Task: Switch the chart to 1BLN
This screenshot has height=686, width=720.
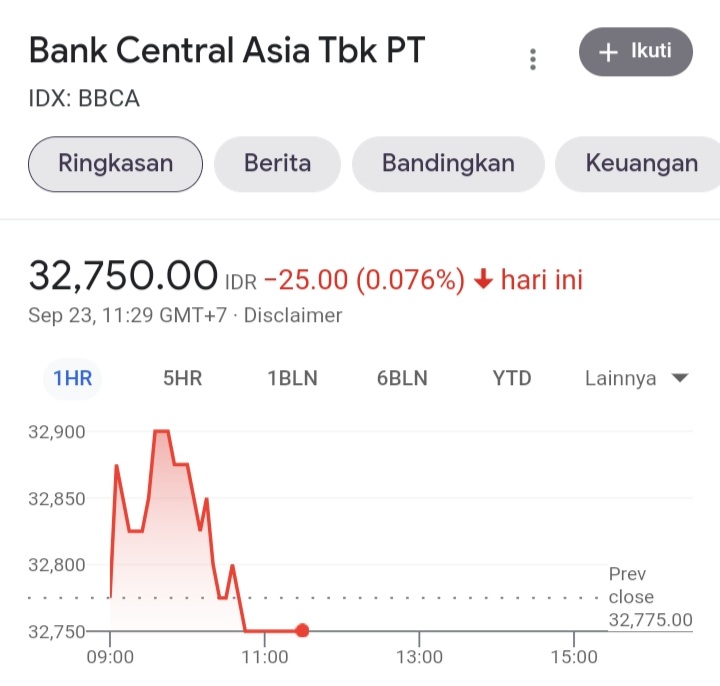Action: point(292,378)
